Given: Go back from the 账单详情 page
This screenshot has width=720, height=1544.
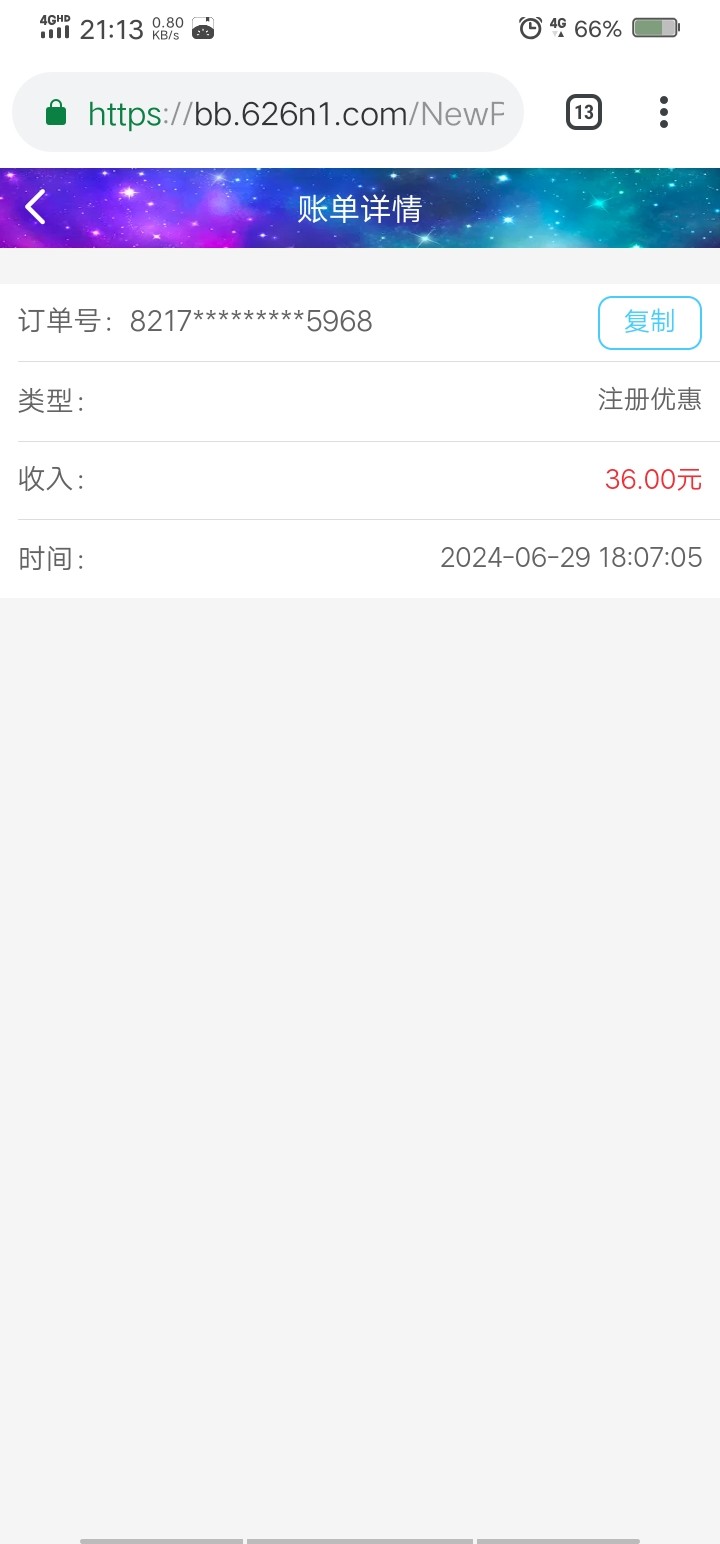Looking at the screenshot, I should tap(36, 208).
